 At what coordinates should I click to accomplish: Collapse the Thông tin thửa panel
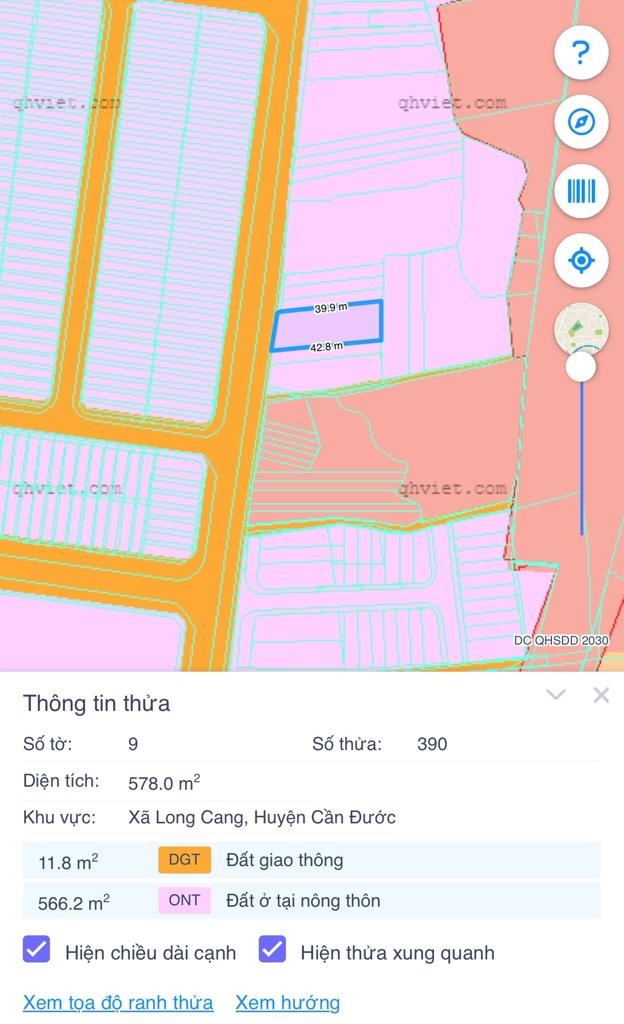[x=556, y=695]
